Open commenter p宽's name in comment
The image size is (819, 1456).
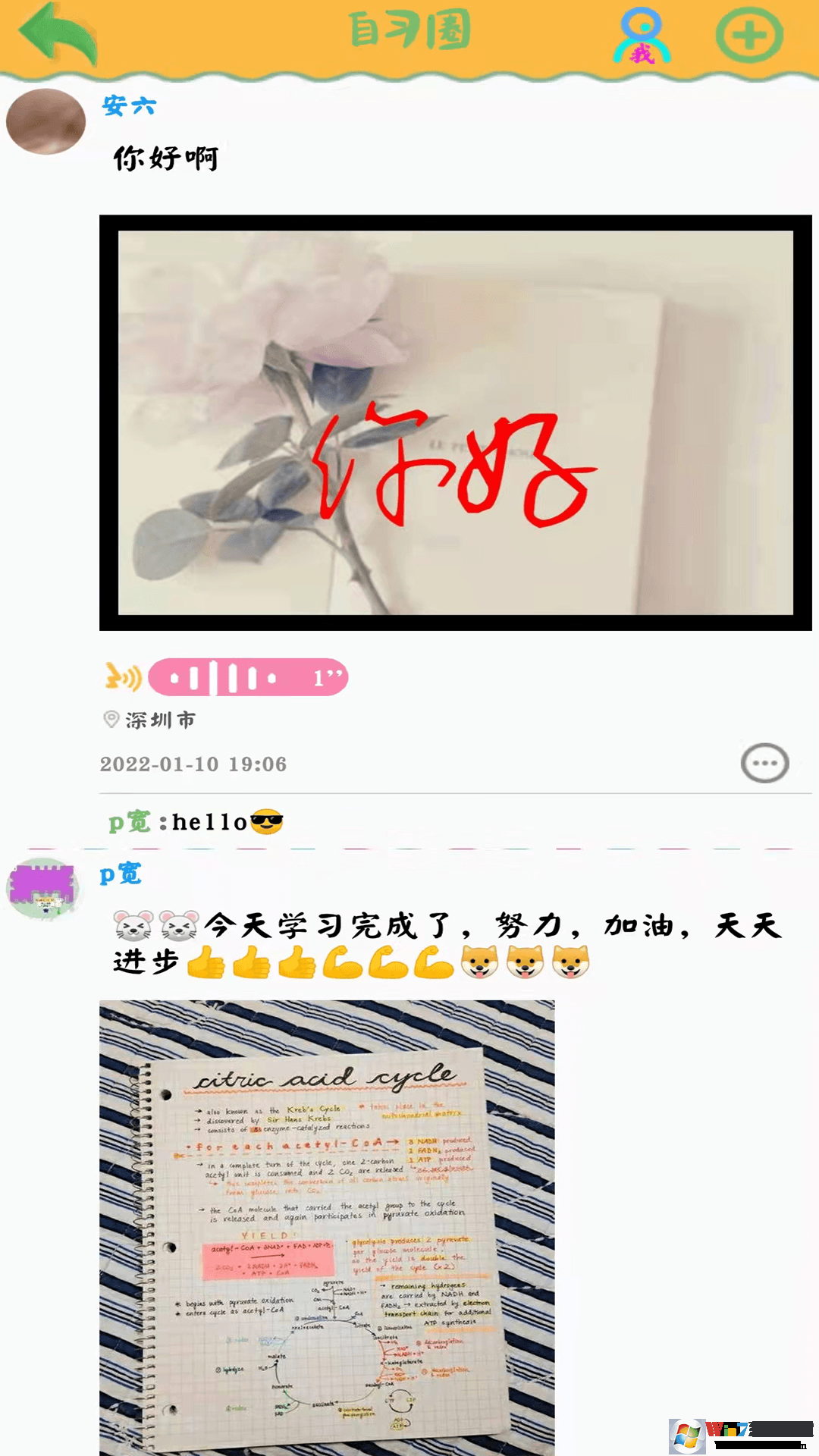(130, 822)
